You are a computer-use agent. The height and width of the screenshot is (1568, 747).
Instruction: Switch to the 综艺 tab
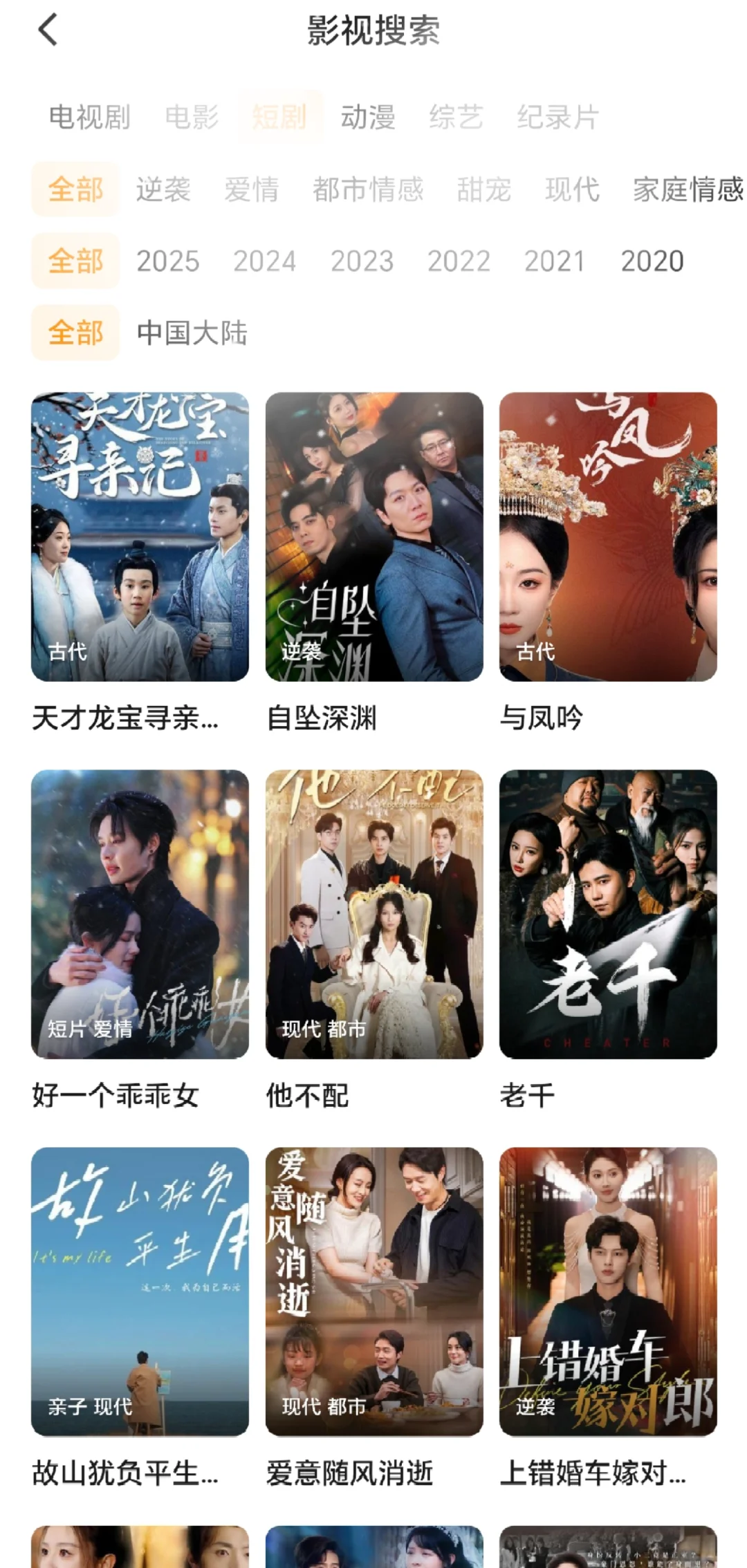click(x=456, y=117)
